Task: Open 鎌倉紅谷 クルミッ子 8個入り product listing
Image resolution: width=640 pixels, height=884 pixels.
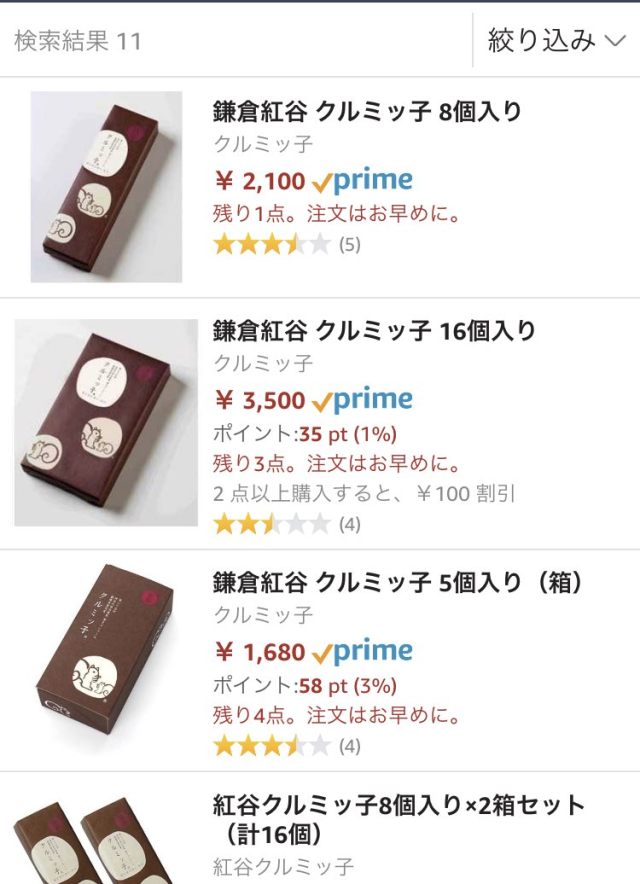Action: click(x=367, y=111)
